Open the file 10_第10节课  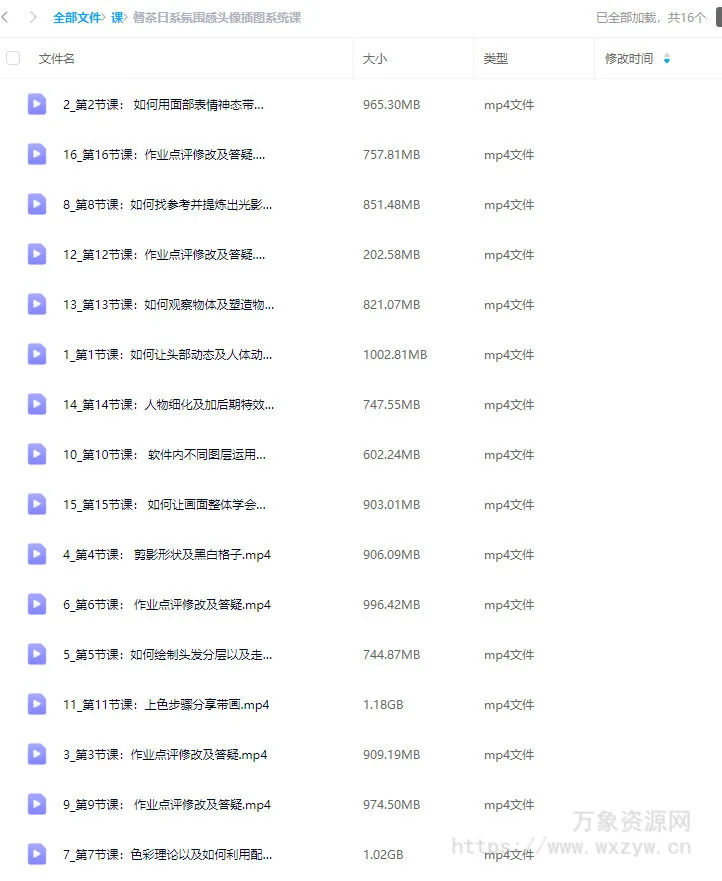point(164,454)
